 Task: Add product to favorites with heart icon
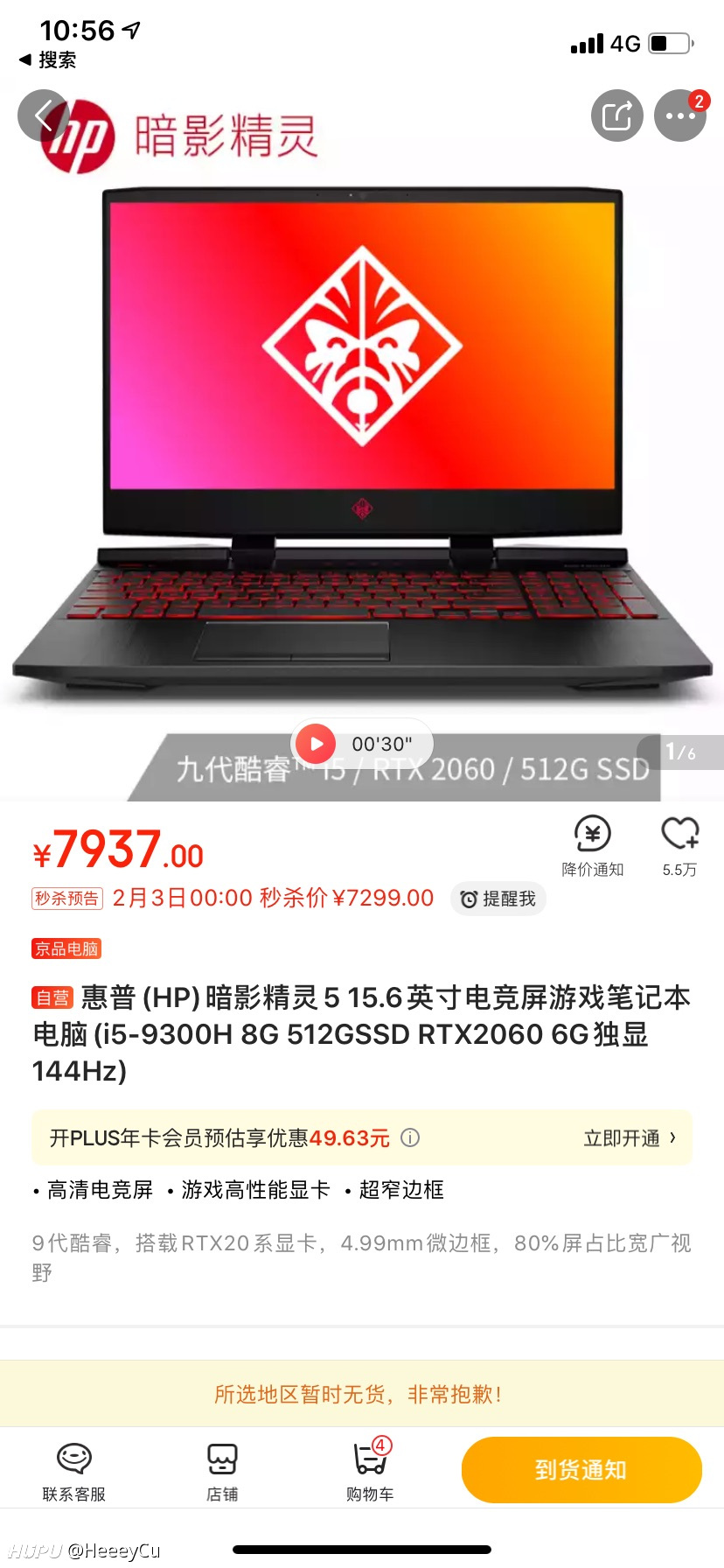point(679,846)
